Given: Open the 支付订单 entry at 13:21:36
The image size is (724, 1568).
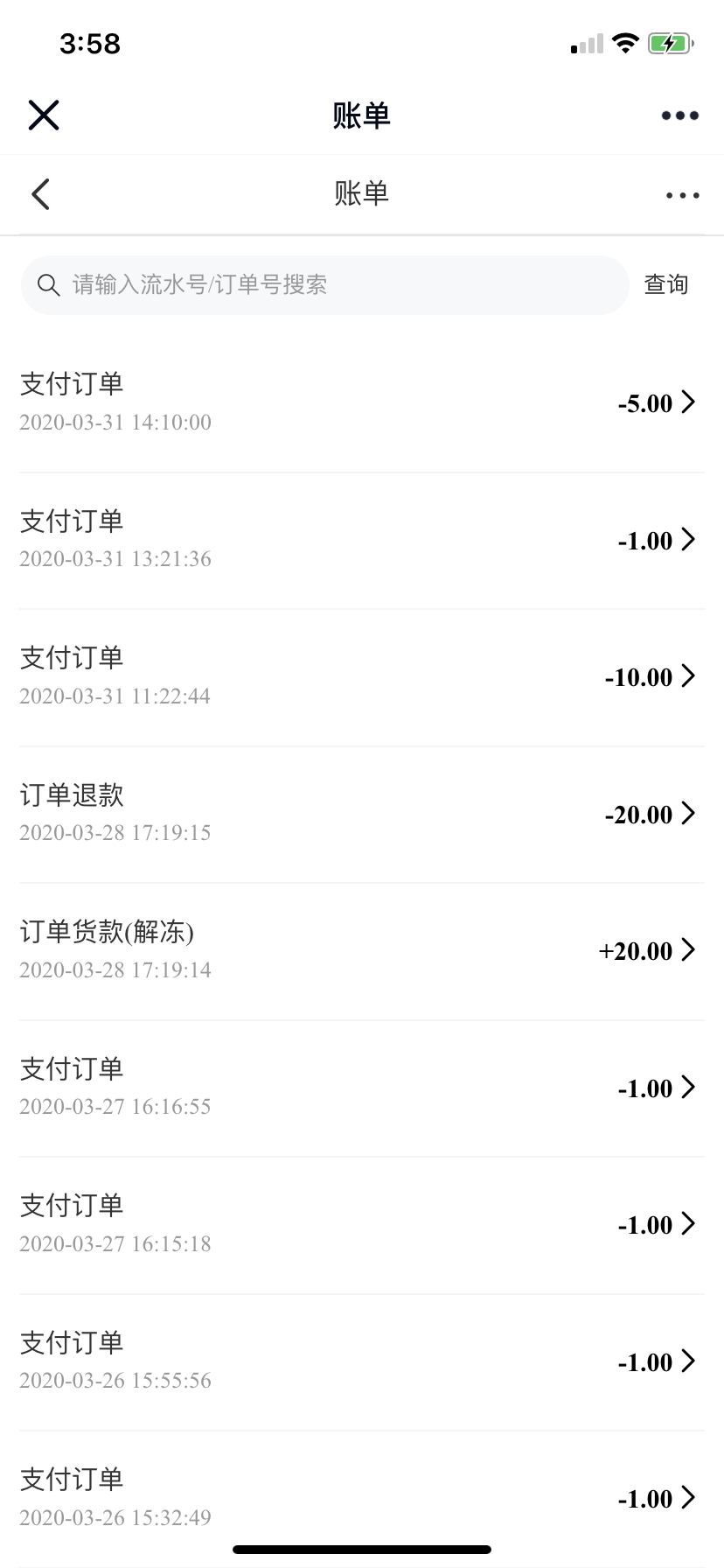Looking at the screenshot, I should click(362, 541).
